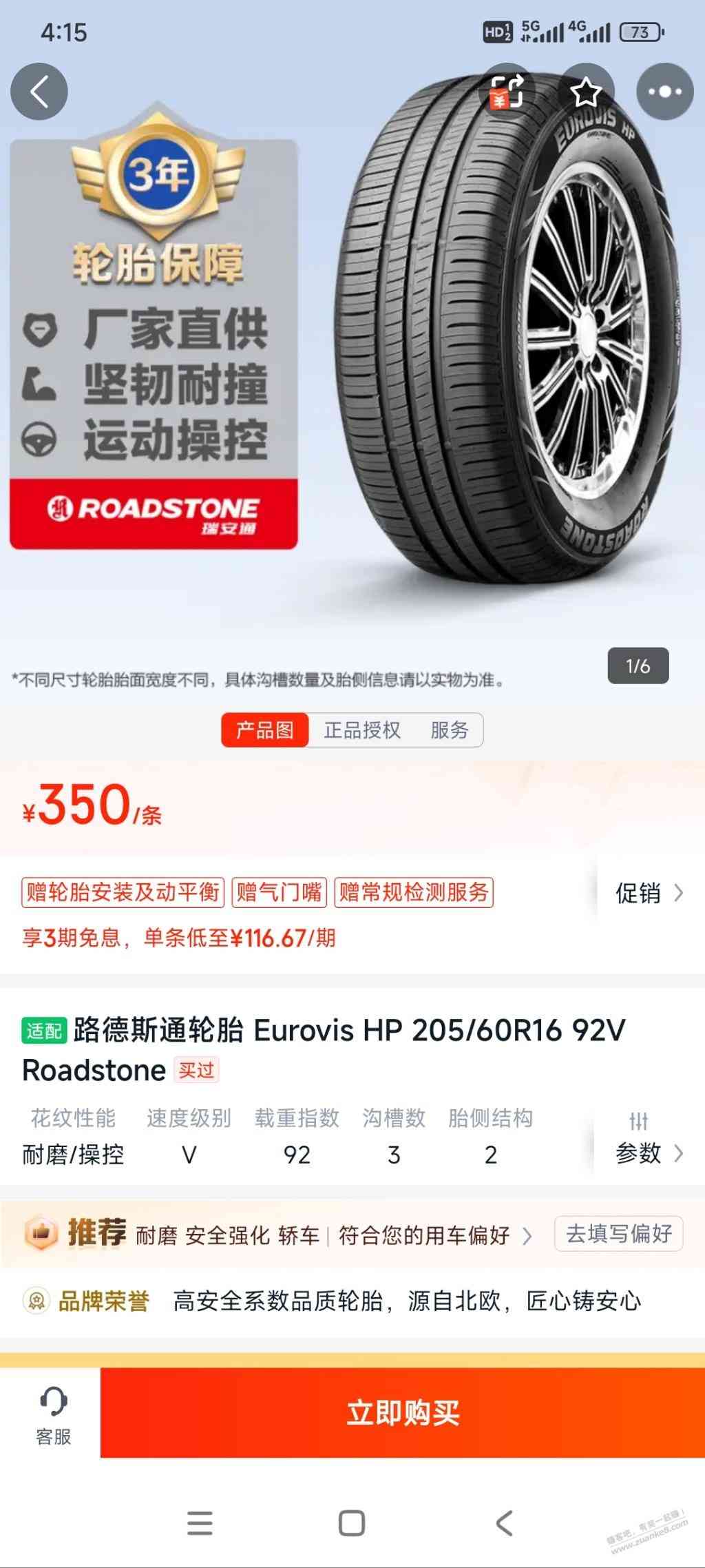The width and height of the screenshot is (705, 1568).
Task: Add this tire to favorites
Action: (x=586, y=92)
